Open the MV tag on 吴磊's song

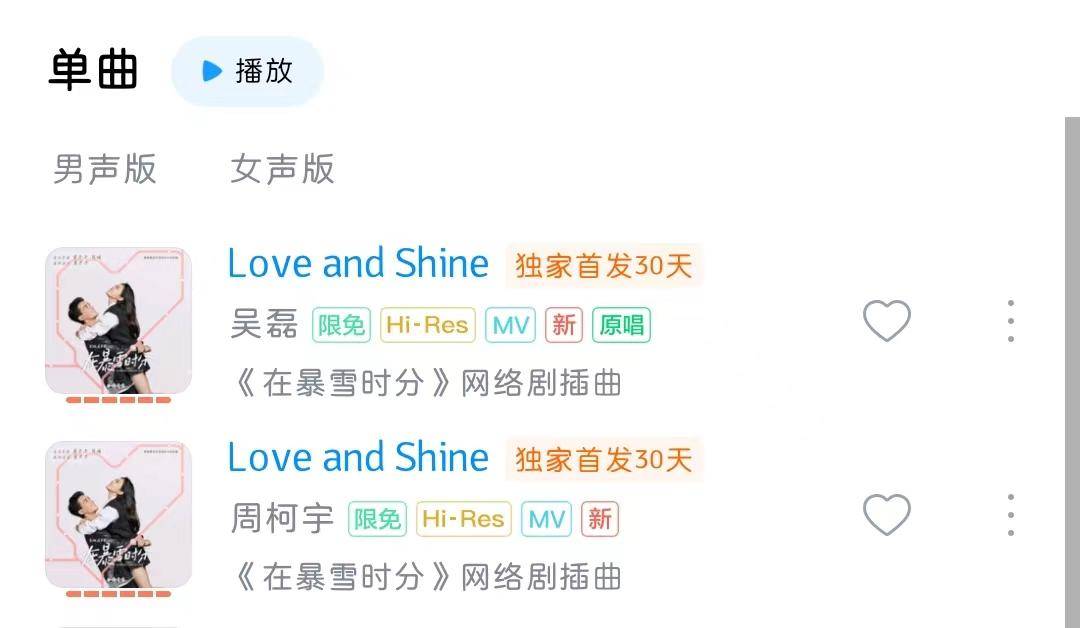click(510, 325)
